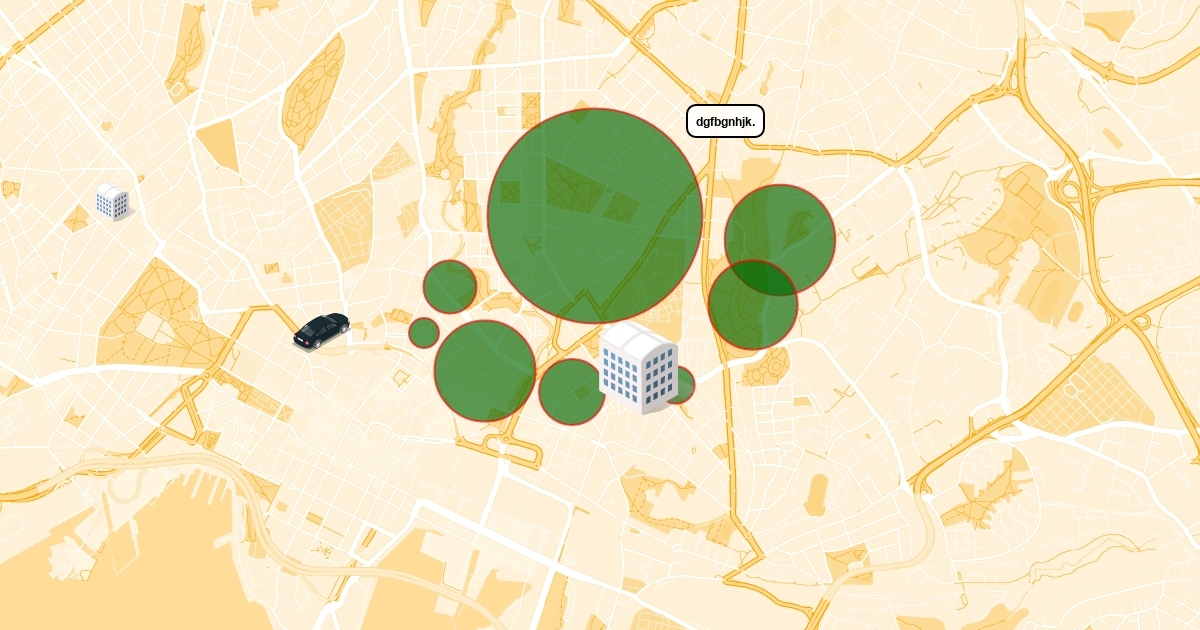Open the 'dgfbgnhjk.' map label
This screenshot has width=1200, height=630.
[725, 121]
